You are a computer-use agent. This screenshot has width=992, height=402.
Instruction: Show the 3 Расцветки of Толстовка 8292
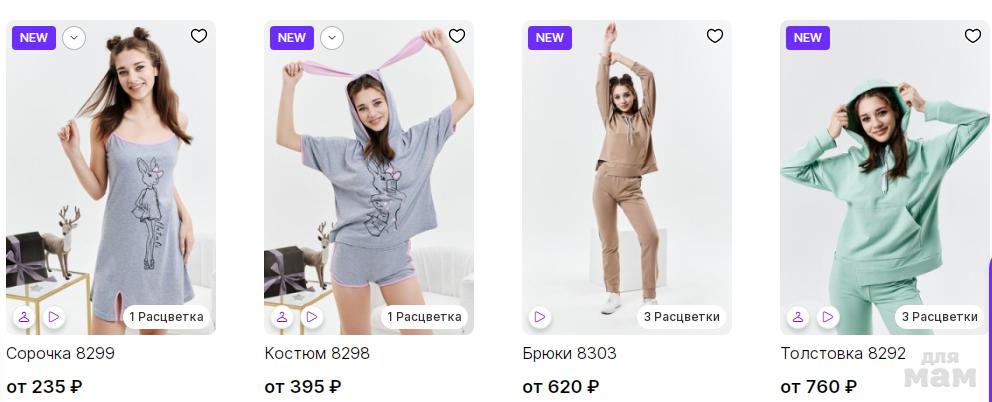pos(939,317)
